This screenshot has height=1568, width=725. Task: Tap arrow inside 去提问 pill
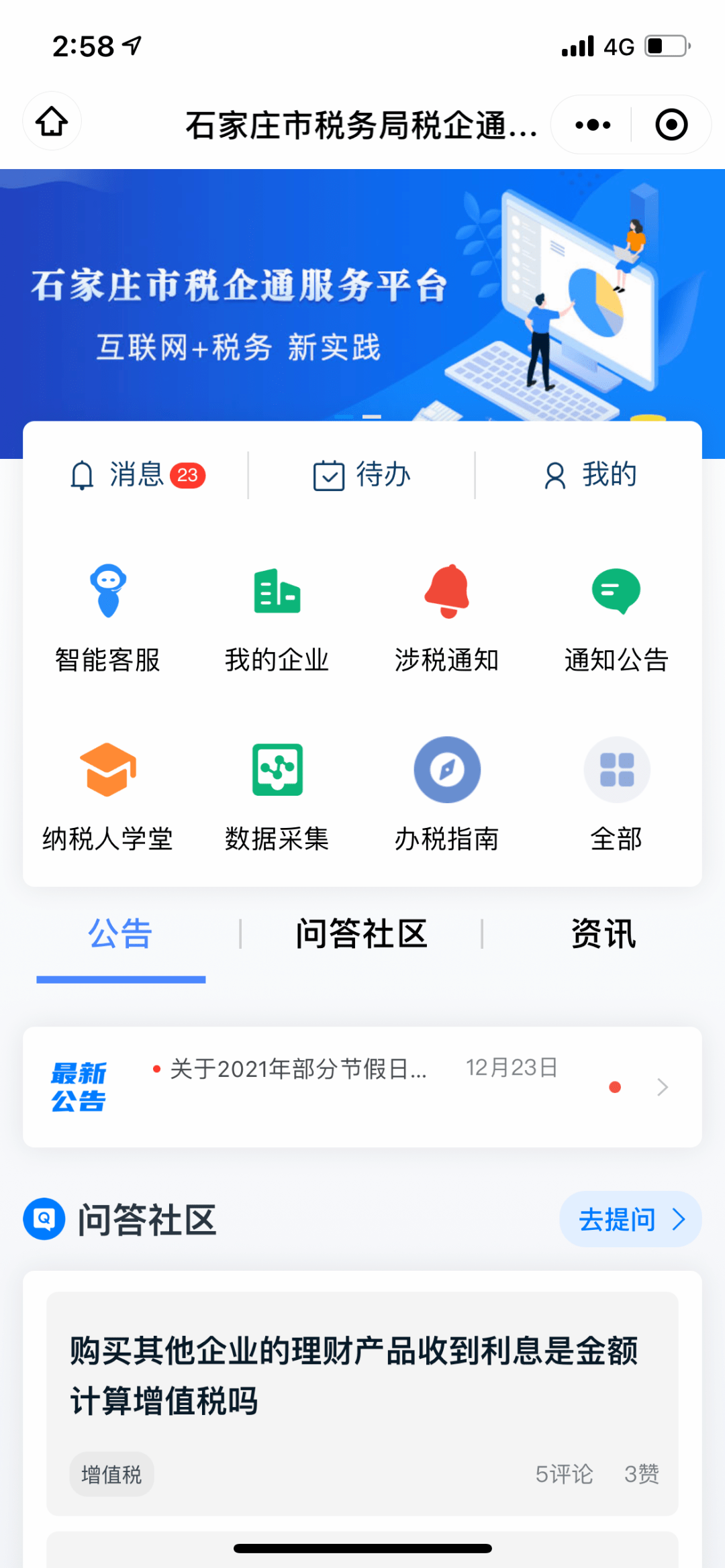tap(680, 1219)
